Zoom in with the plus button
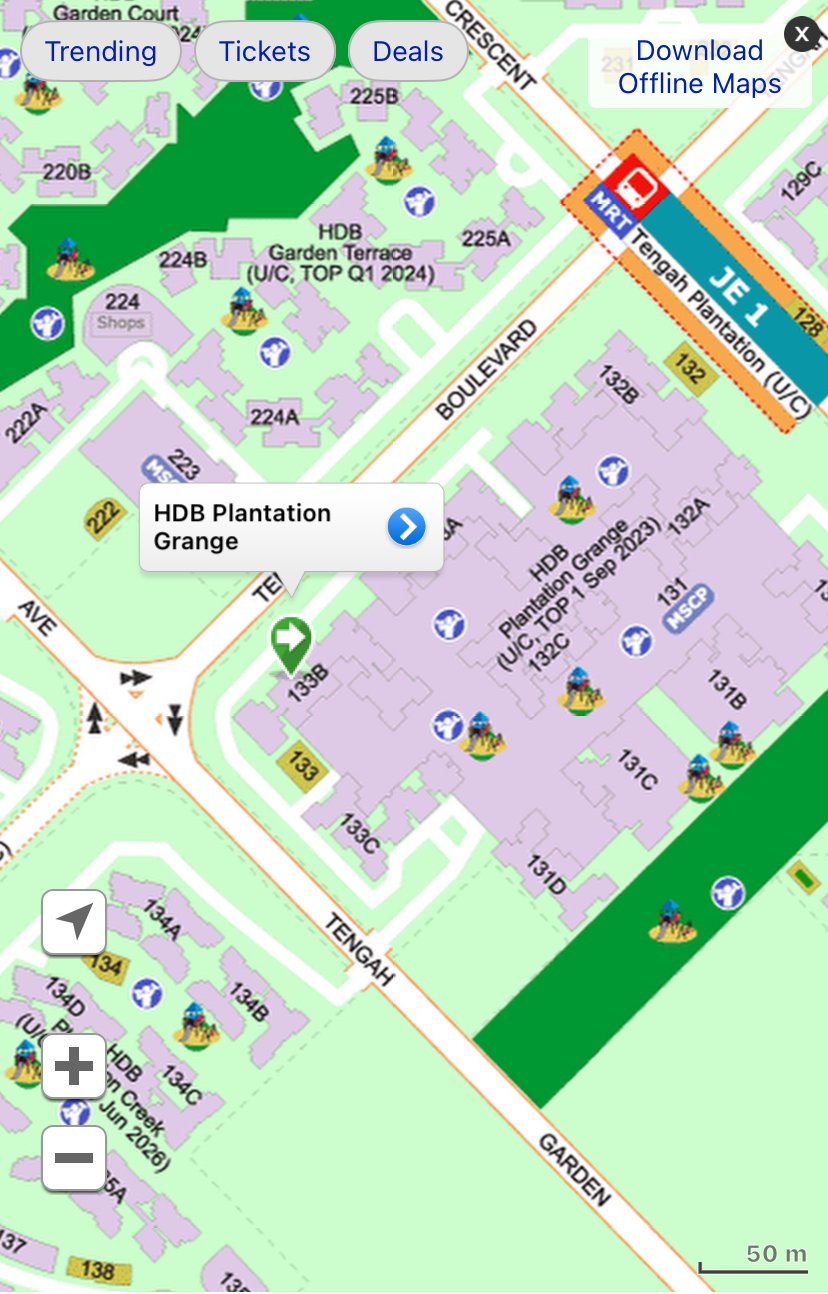The height and width of the screenshot is (1294, 828). pos(75,1067)
